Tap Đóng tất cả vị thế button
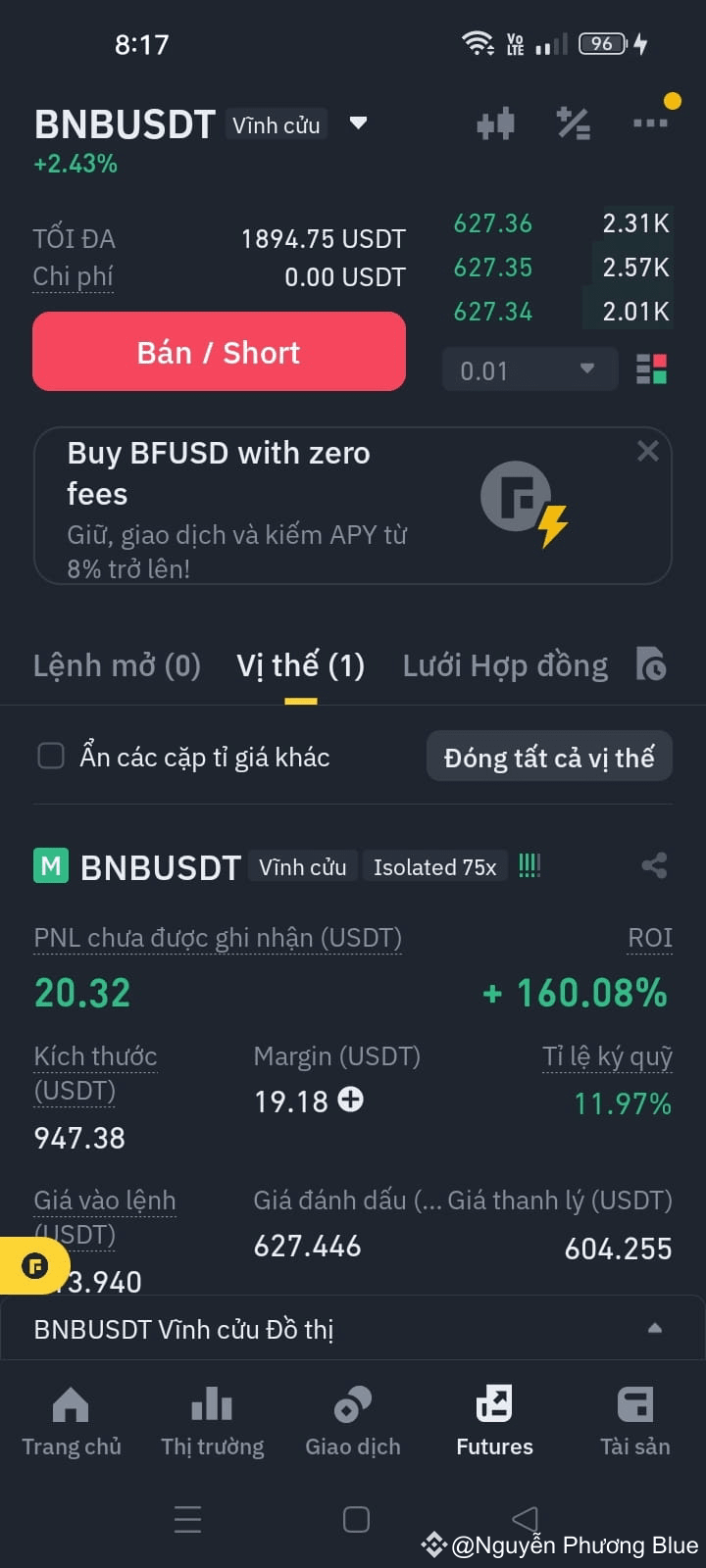 coord(549,756)
